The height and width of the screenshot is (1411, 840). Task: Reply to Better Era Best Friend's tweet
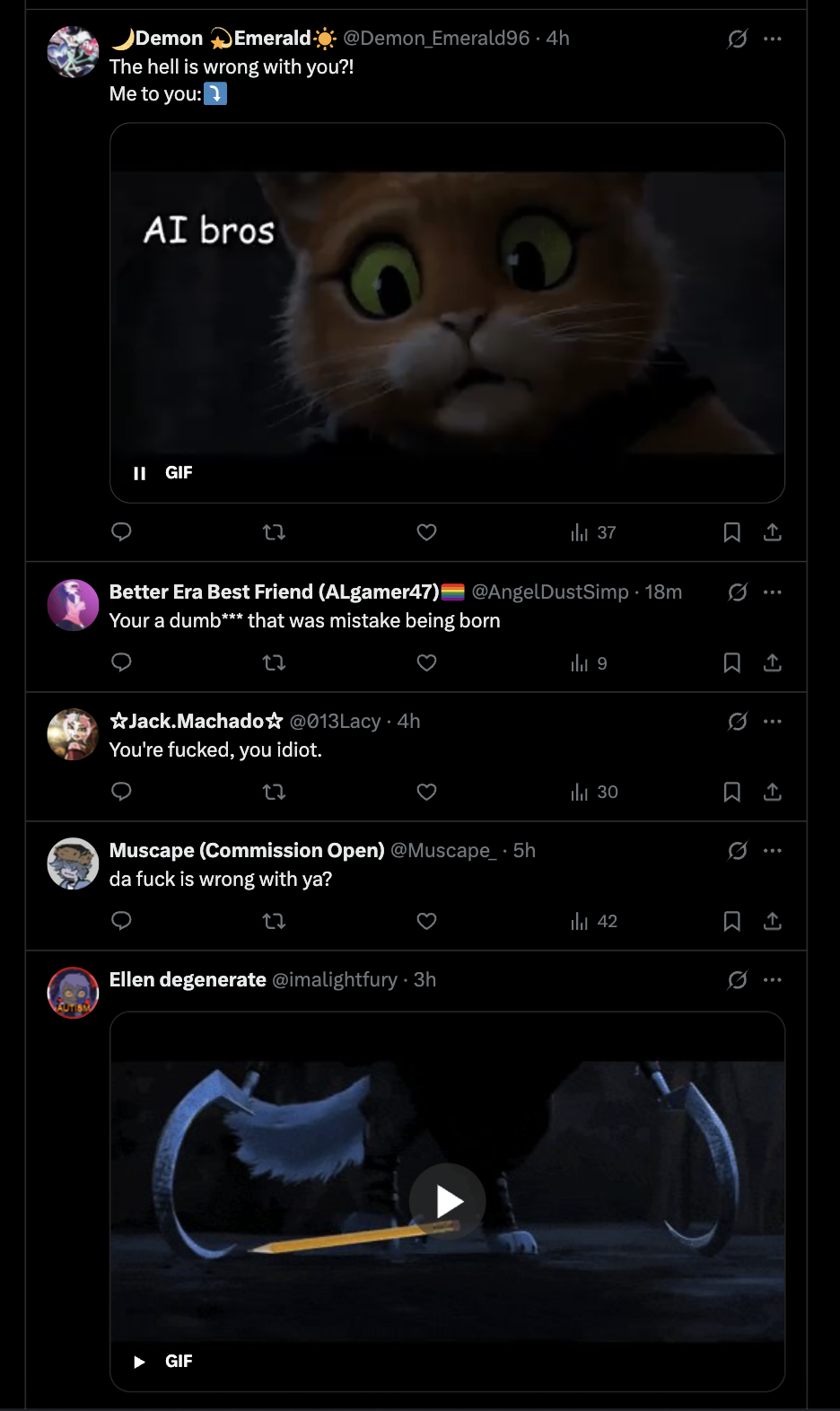pos(121,662)
